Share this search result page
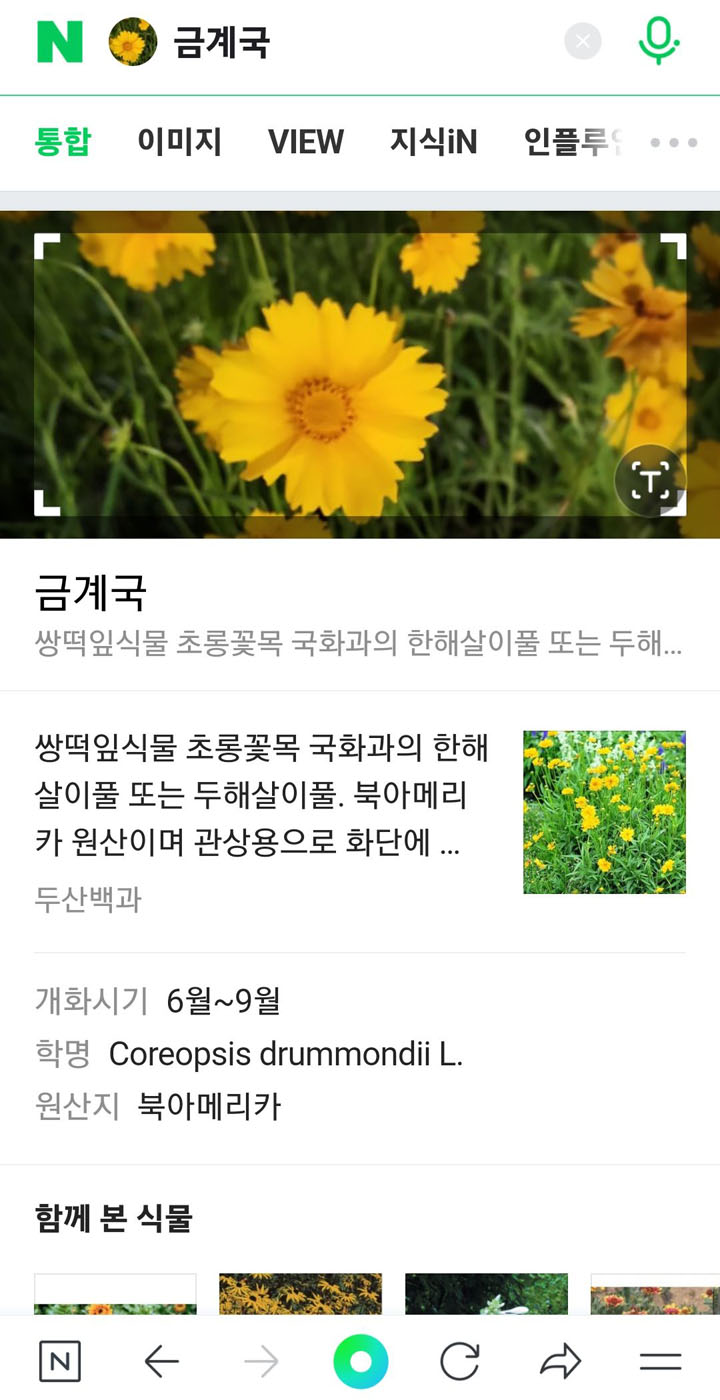720x1400 pixels. [x=560, y=1360]
